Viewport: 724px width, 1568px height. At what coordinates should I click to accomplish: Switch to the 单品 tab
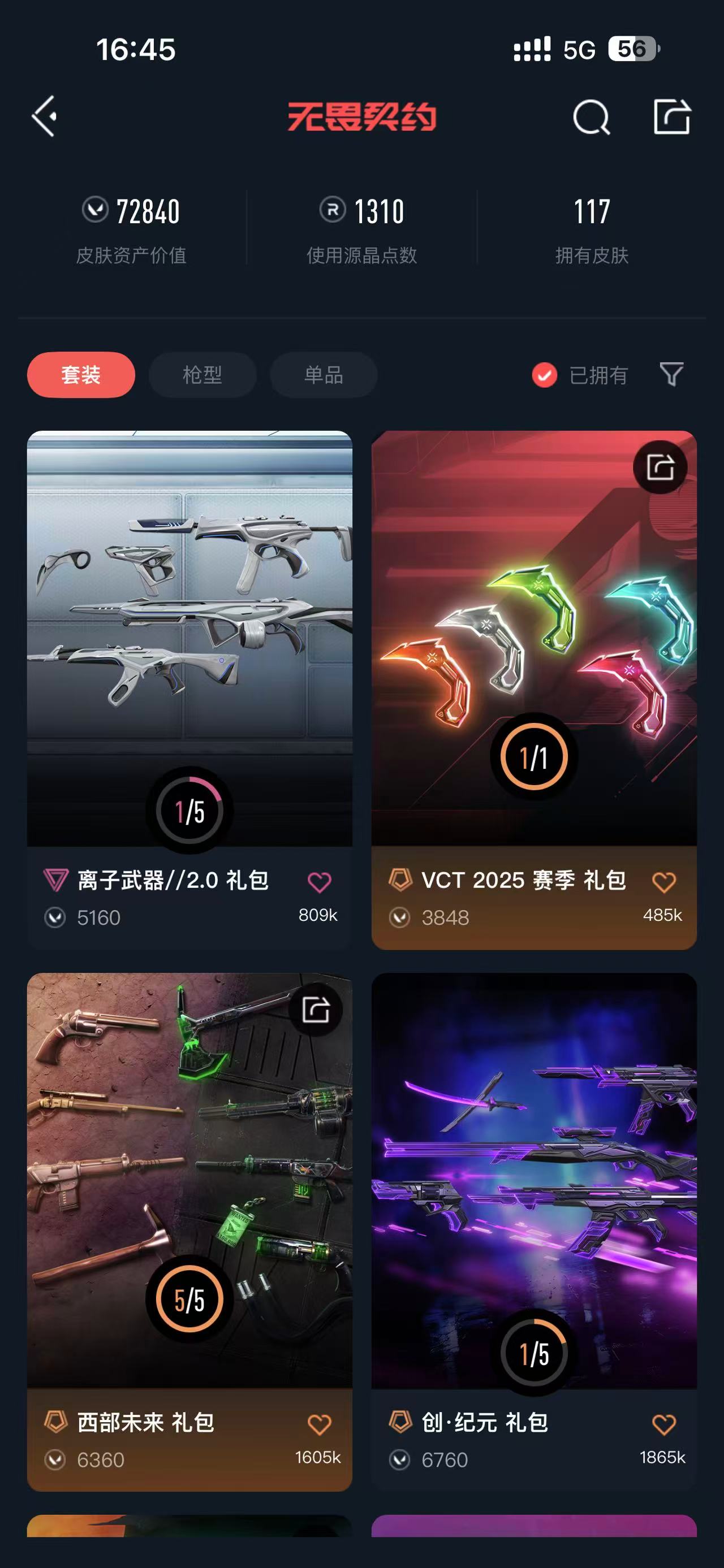click(324, 375)
